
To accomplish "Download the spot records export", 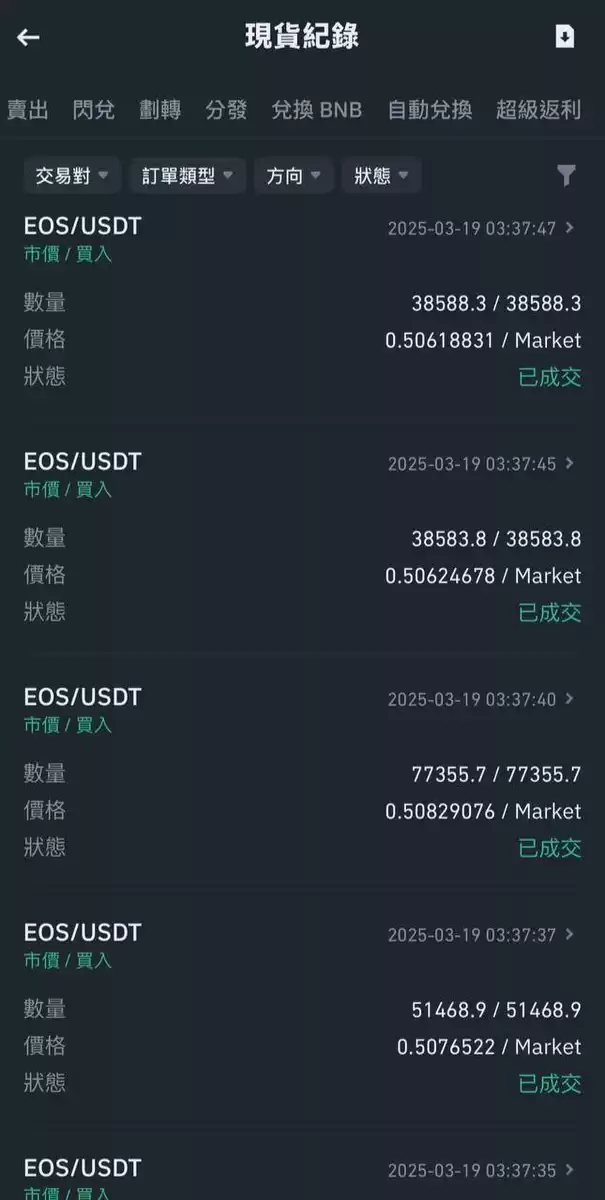I will coord(565,37).
